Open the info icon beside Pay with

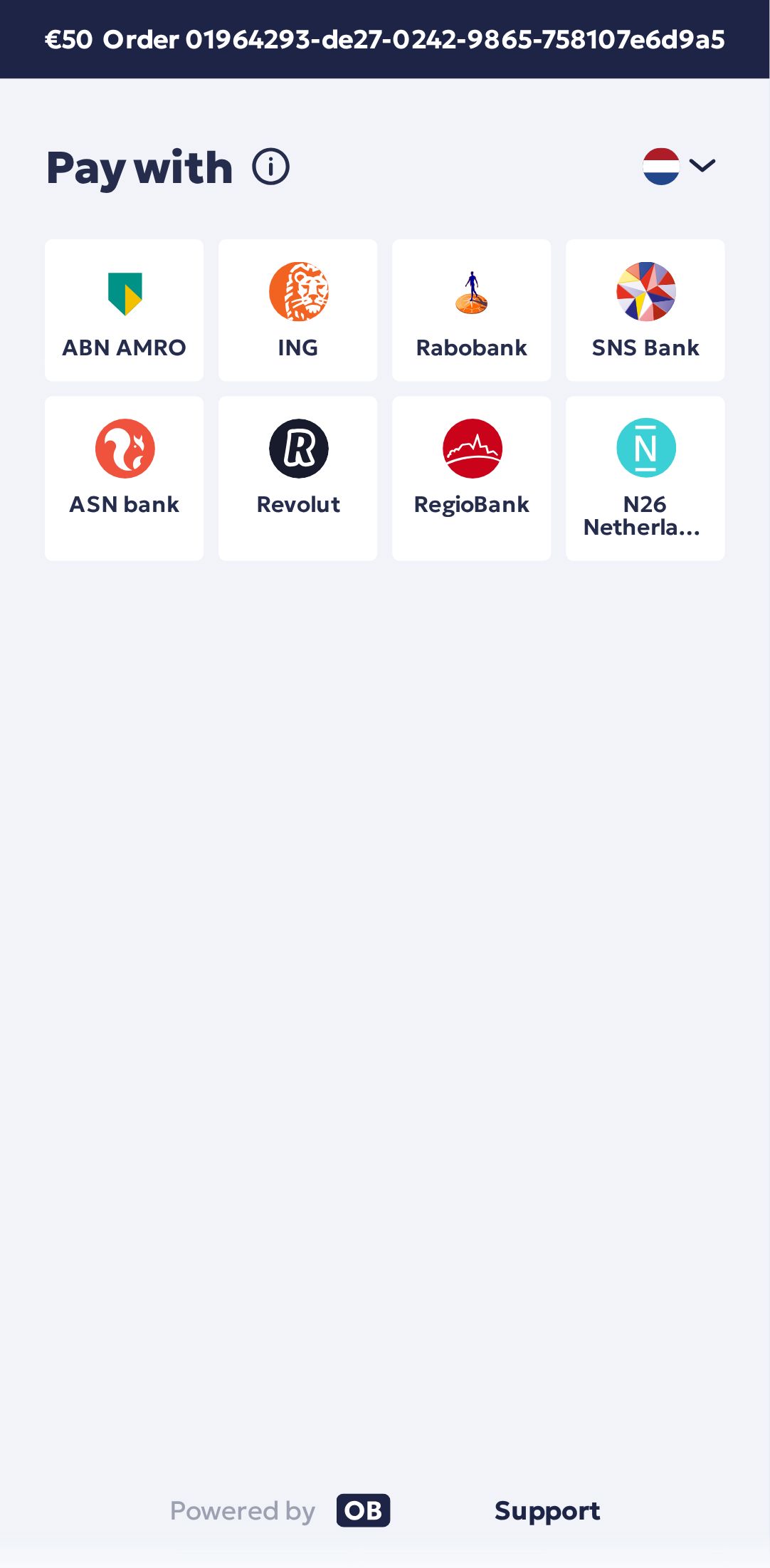click(270, 167)
